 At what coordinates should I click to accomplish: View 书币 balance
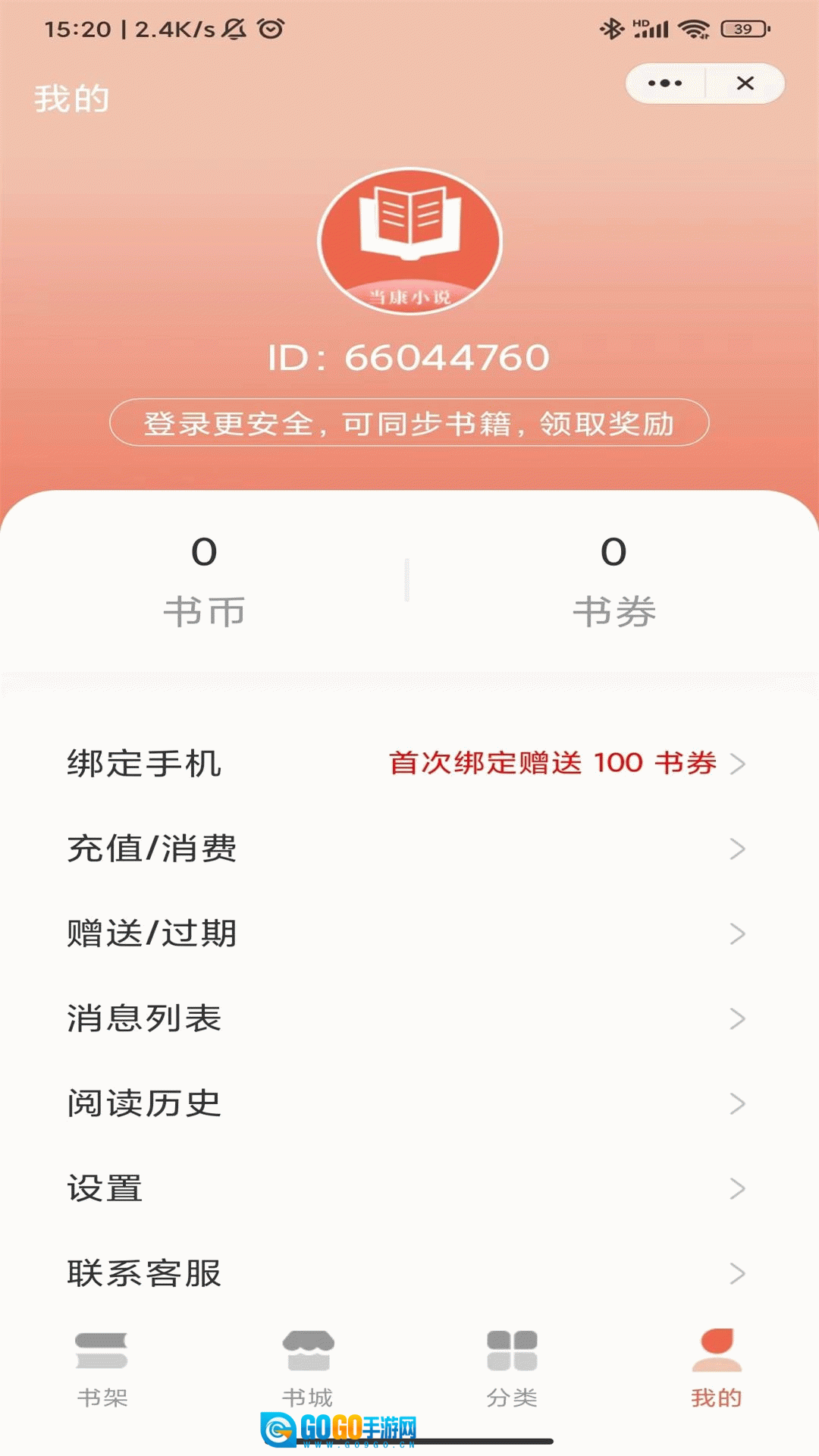tap(205, 582)
